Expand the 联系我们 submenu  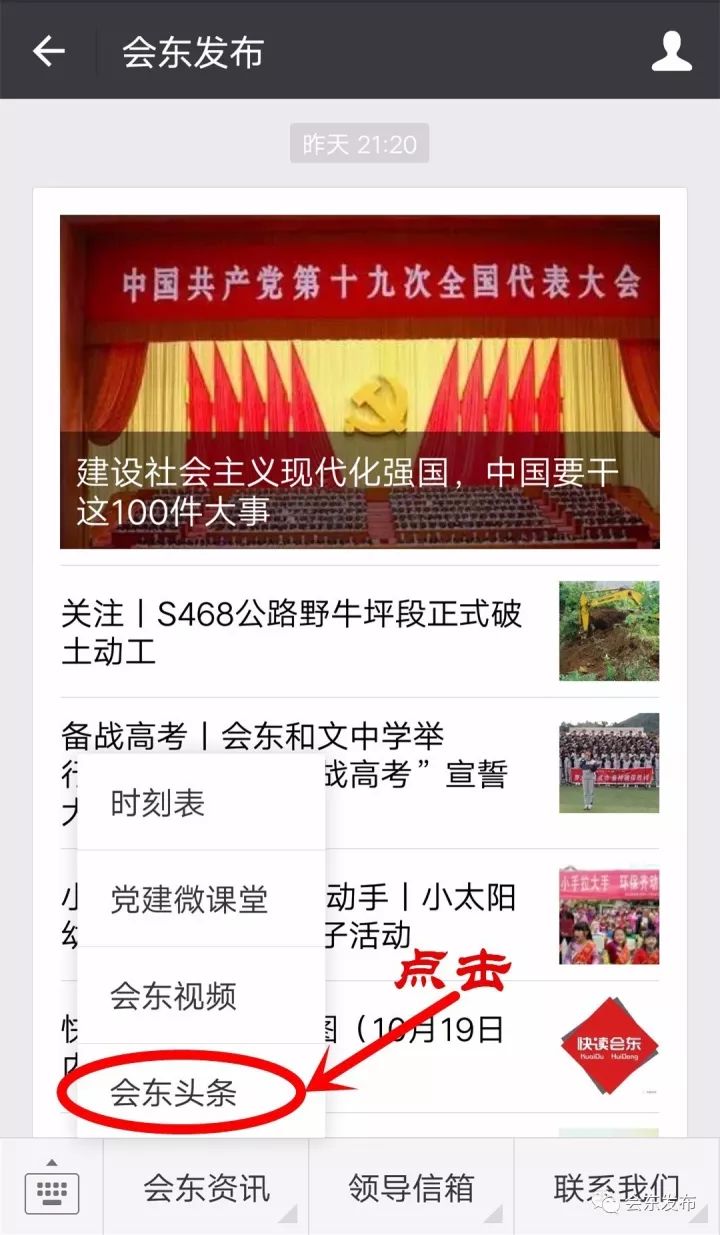(621, 1188)
